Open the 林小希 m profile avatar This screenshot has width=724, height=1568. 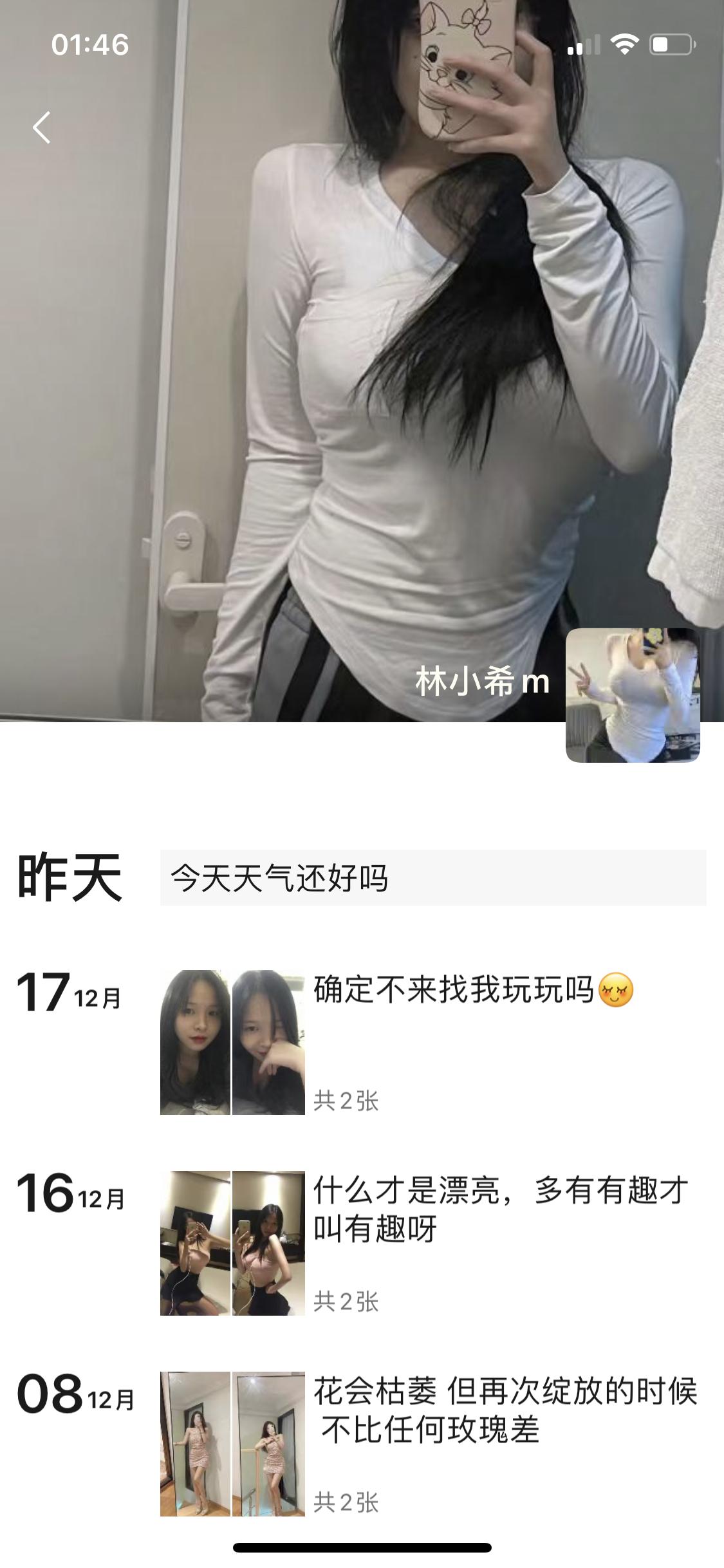[x=632, y=695]
